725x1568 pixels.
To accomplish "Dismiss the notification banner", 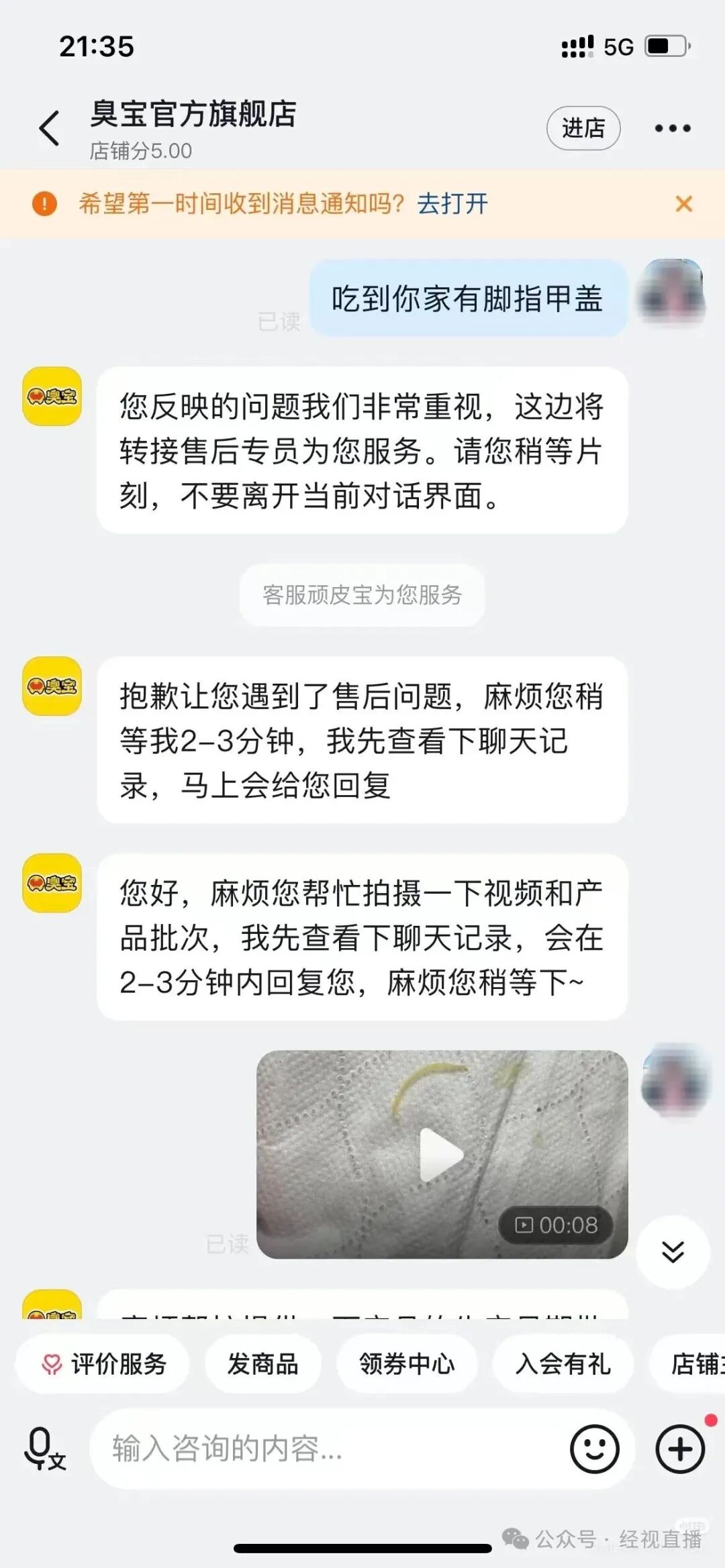I will click(685, 205).
